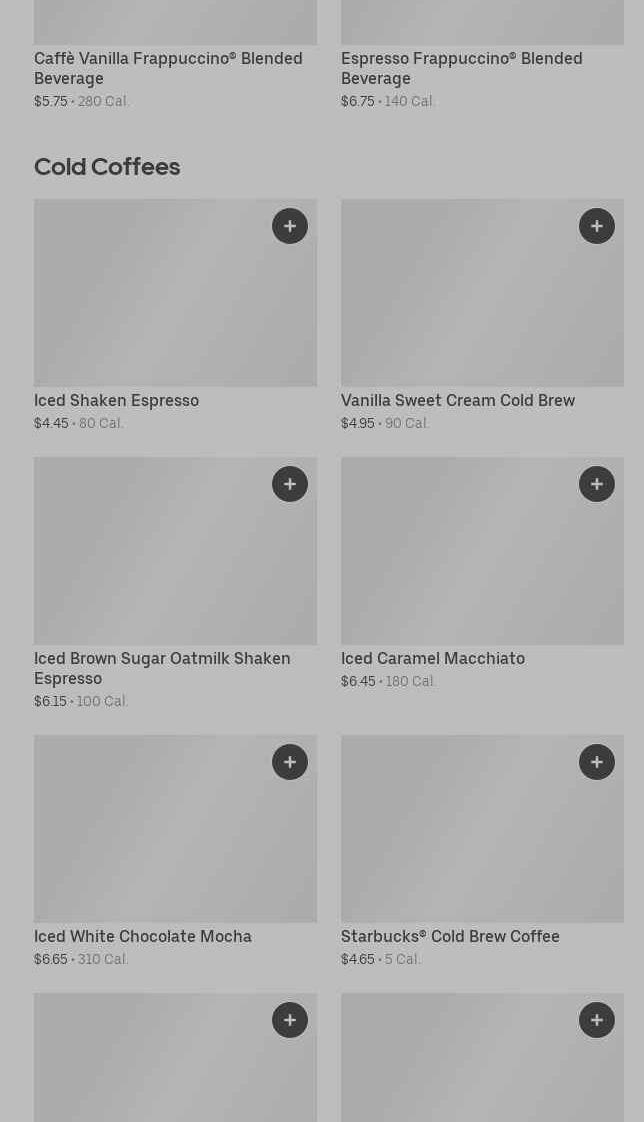
Task: Open Iced Shaken Espresso item details
Action: pos(116,401)
